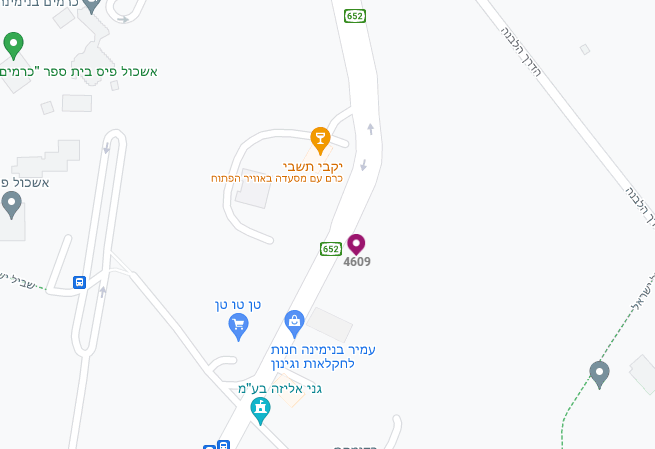Screen dimensions: 655x449
Task: Open the green כרמים school pin
Action: point(13,44)
